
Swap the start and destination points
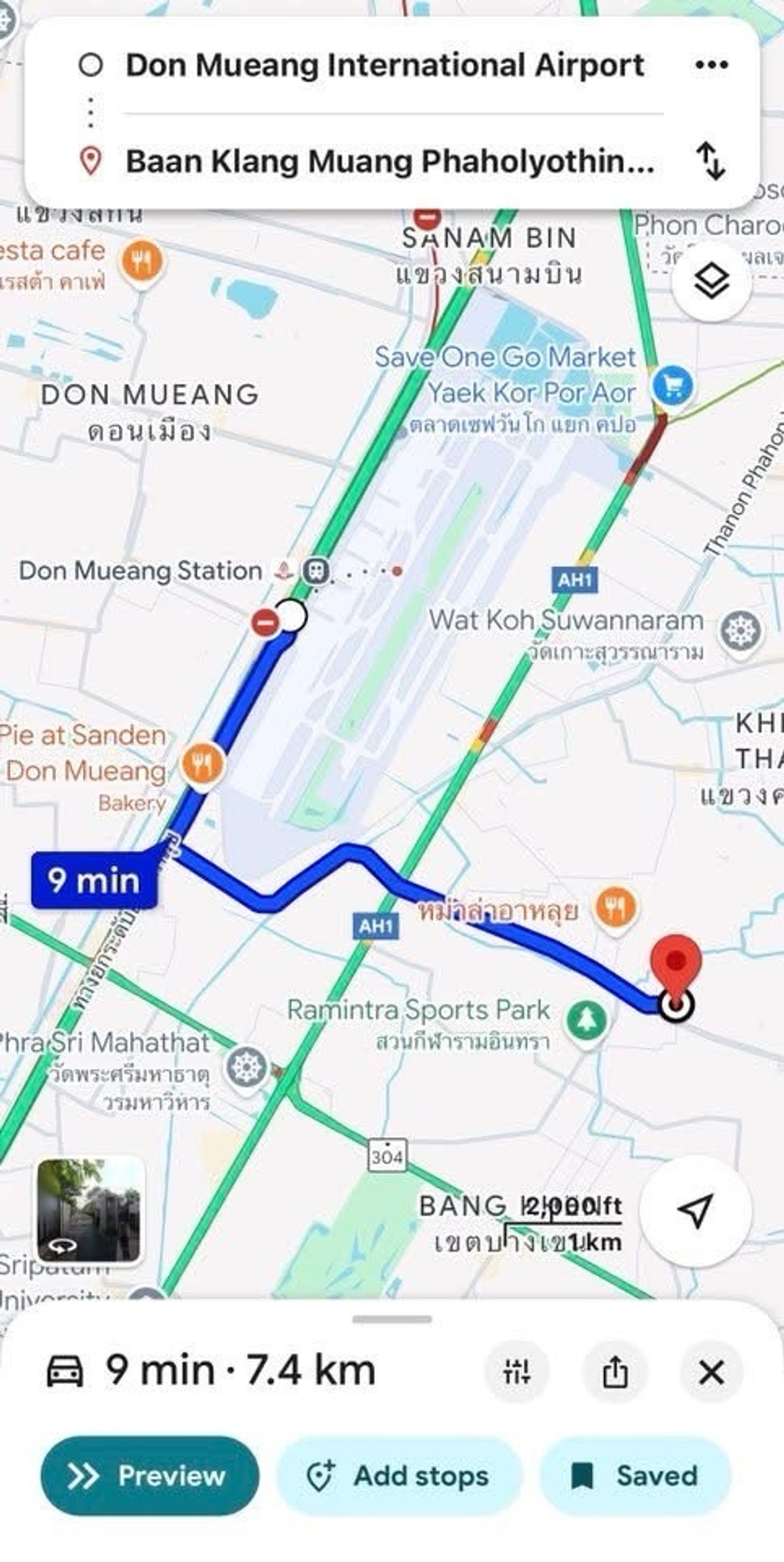tap(710, 161)
